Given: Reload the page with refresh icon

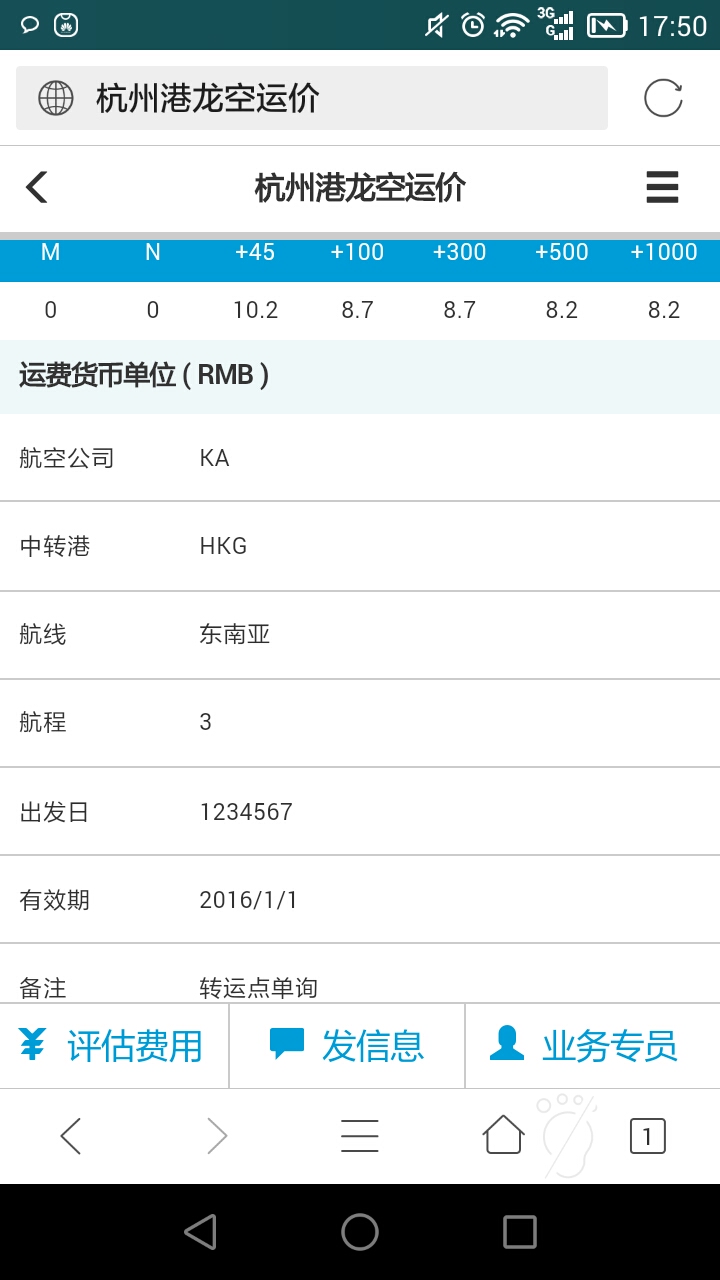Looking at the screenshot, I should 662,98.
